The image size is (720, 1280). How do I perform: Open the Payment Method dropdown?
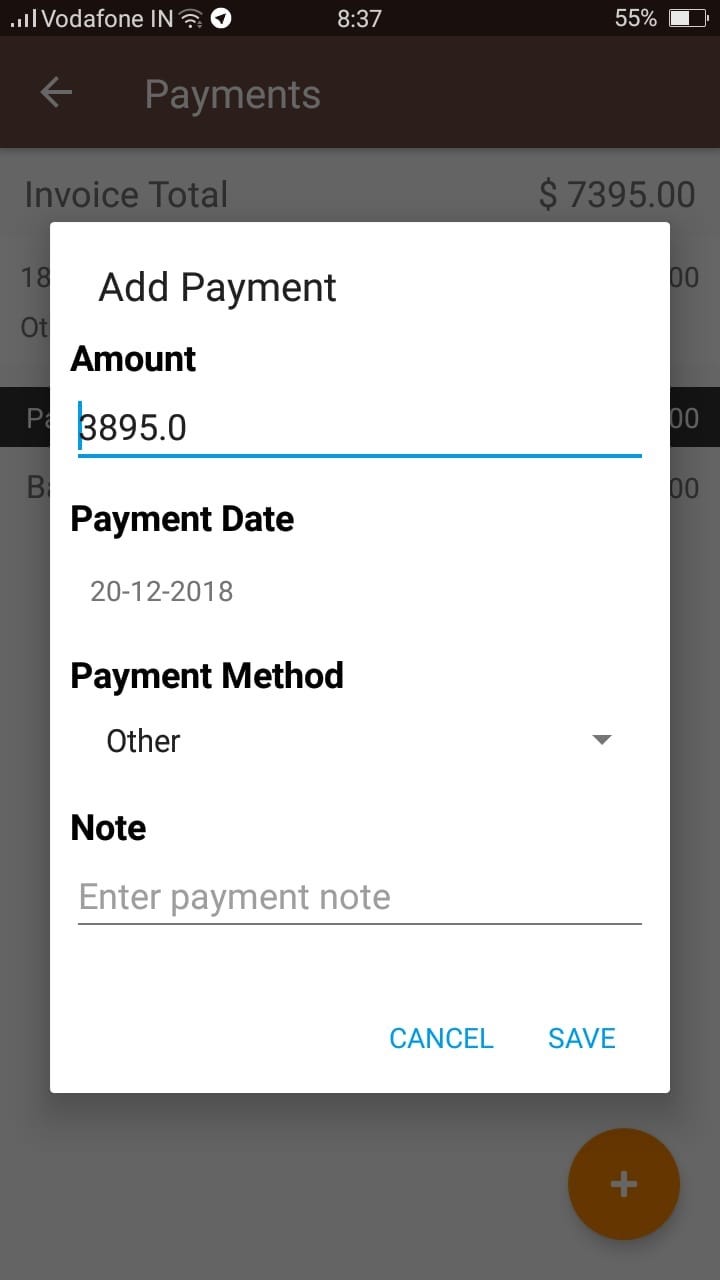click(360, 741)
